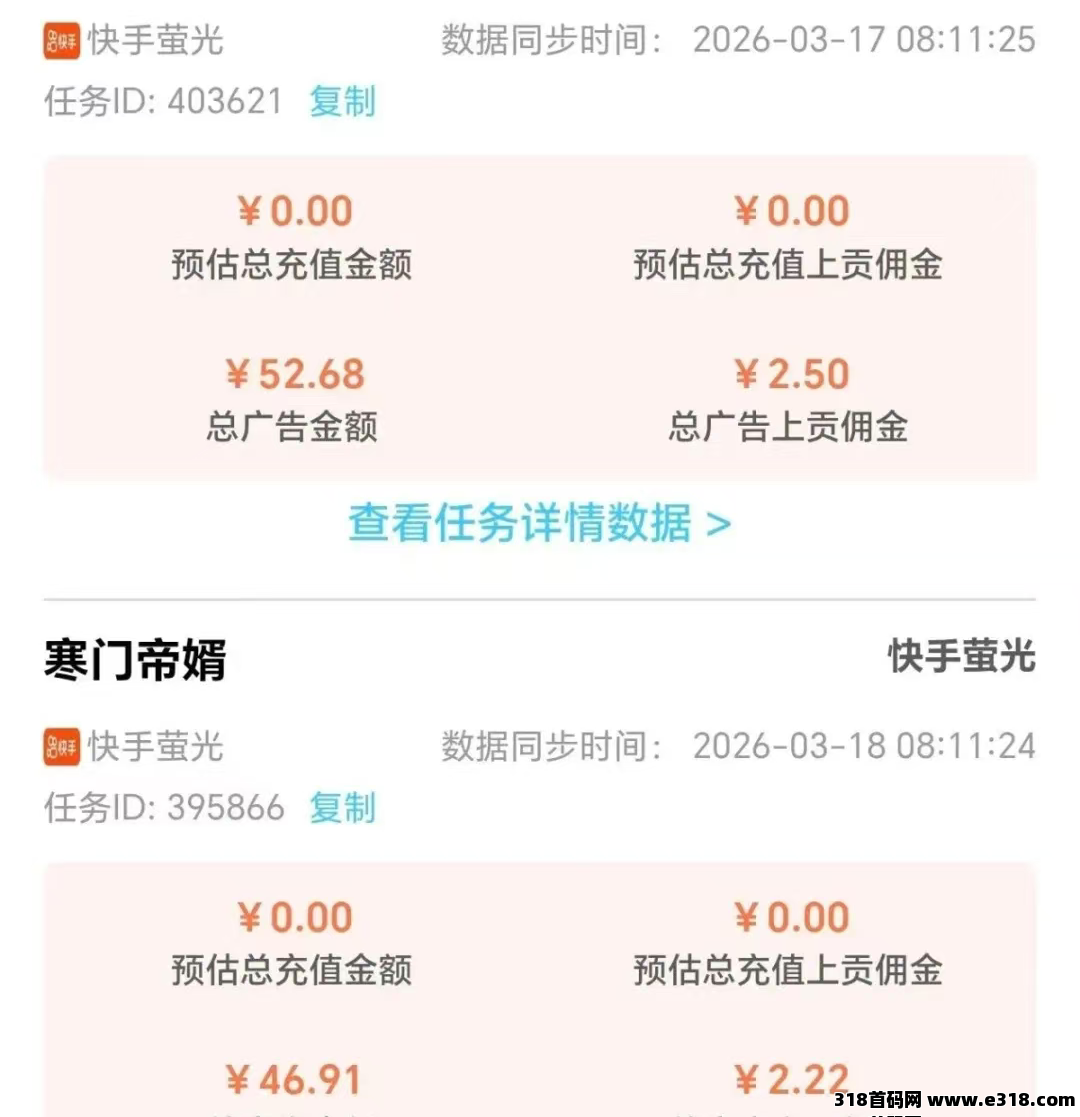
Task: Open the 查看任务详情数据 link
Action: coord(520,523)
